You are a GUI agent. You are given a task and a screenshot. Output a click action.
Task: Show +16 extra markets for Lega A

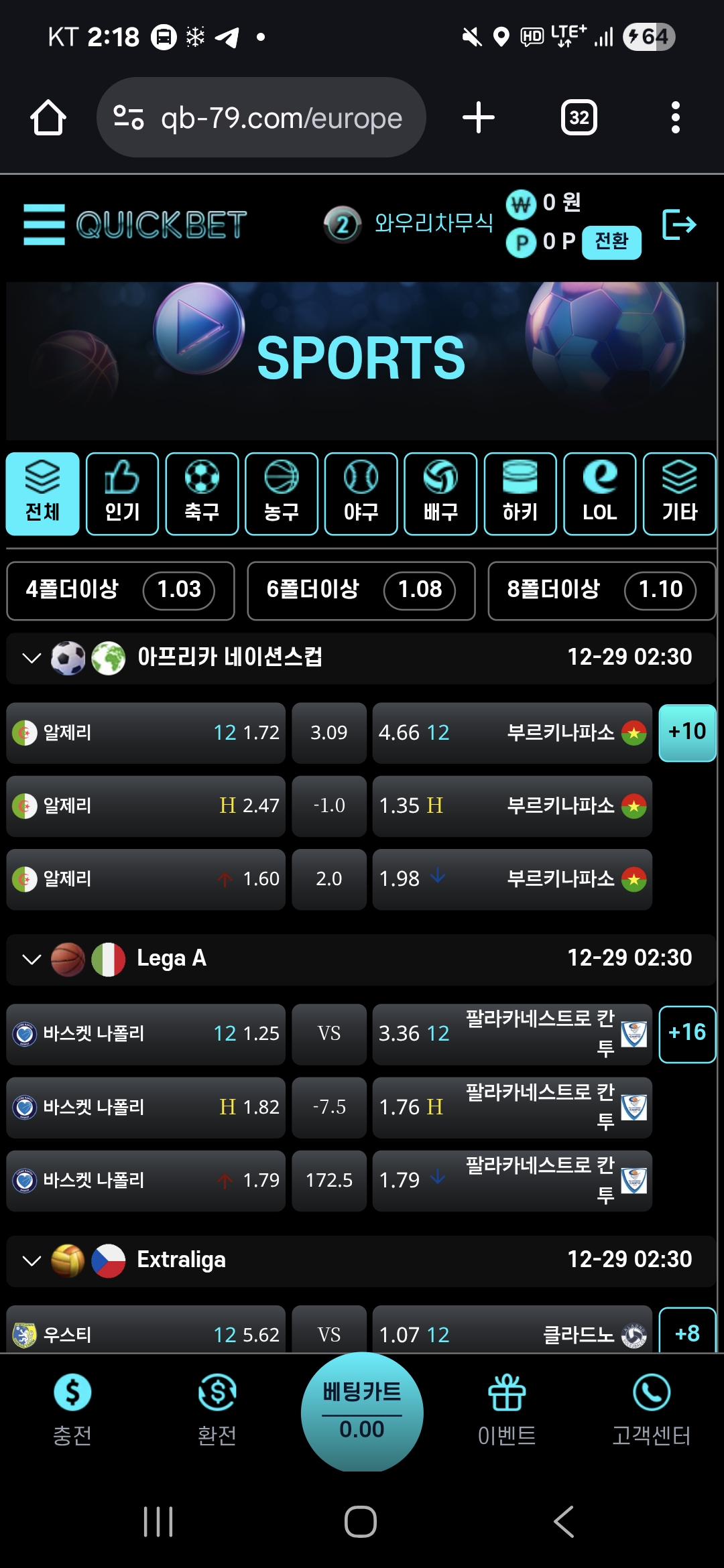pyautogui.click(x=687, y=1034)
